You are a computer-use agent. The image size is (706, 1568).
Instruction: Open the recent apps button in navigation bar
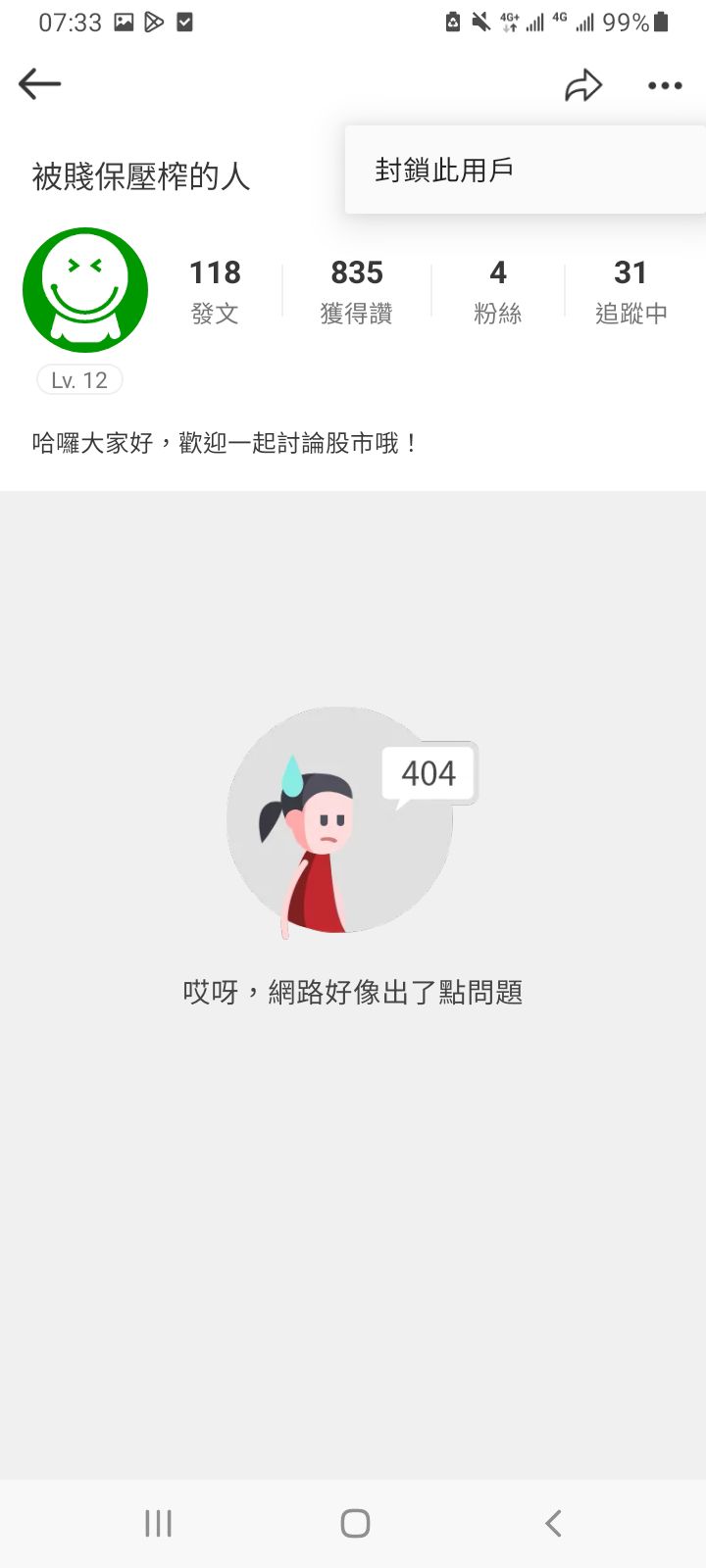157,1523
